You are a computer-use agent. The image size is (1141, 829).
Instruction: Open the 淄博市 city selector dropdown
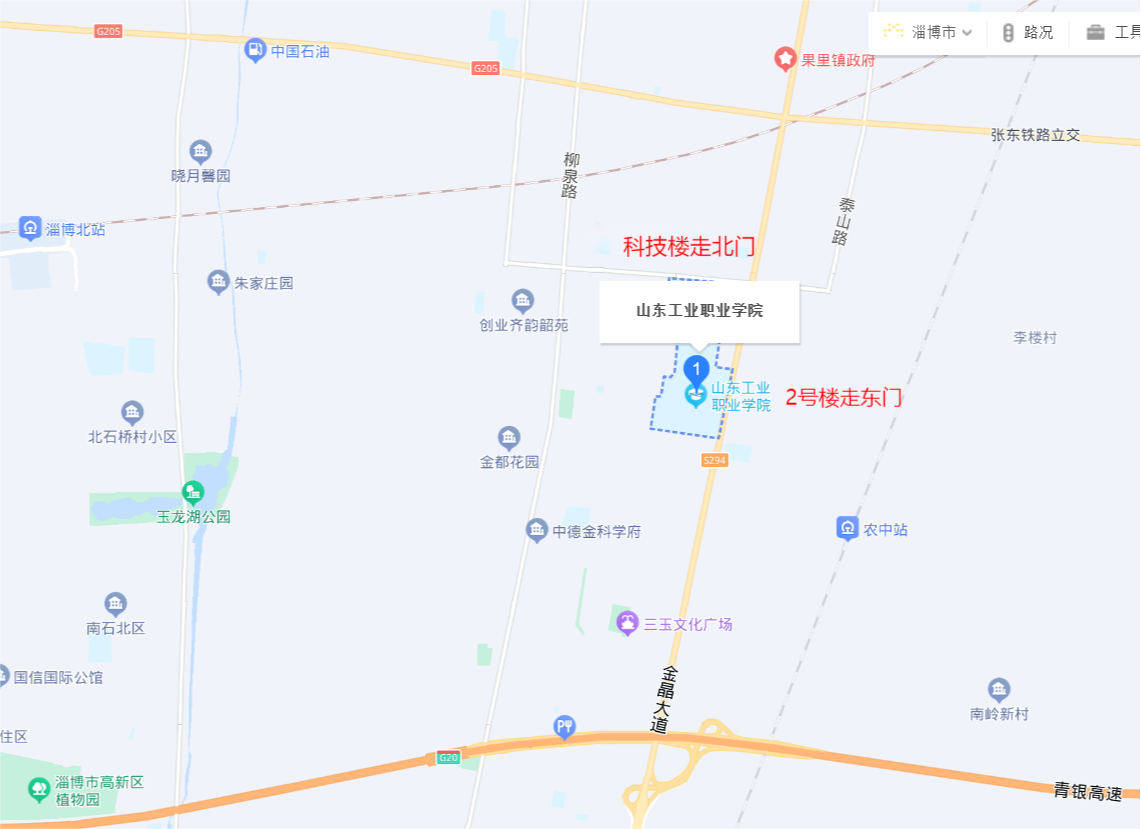click(x=929, y=32)
